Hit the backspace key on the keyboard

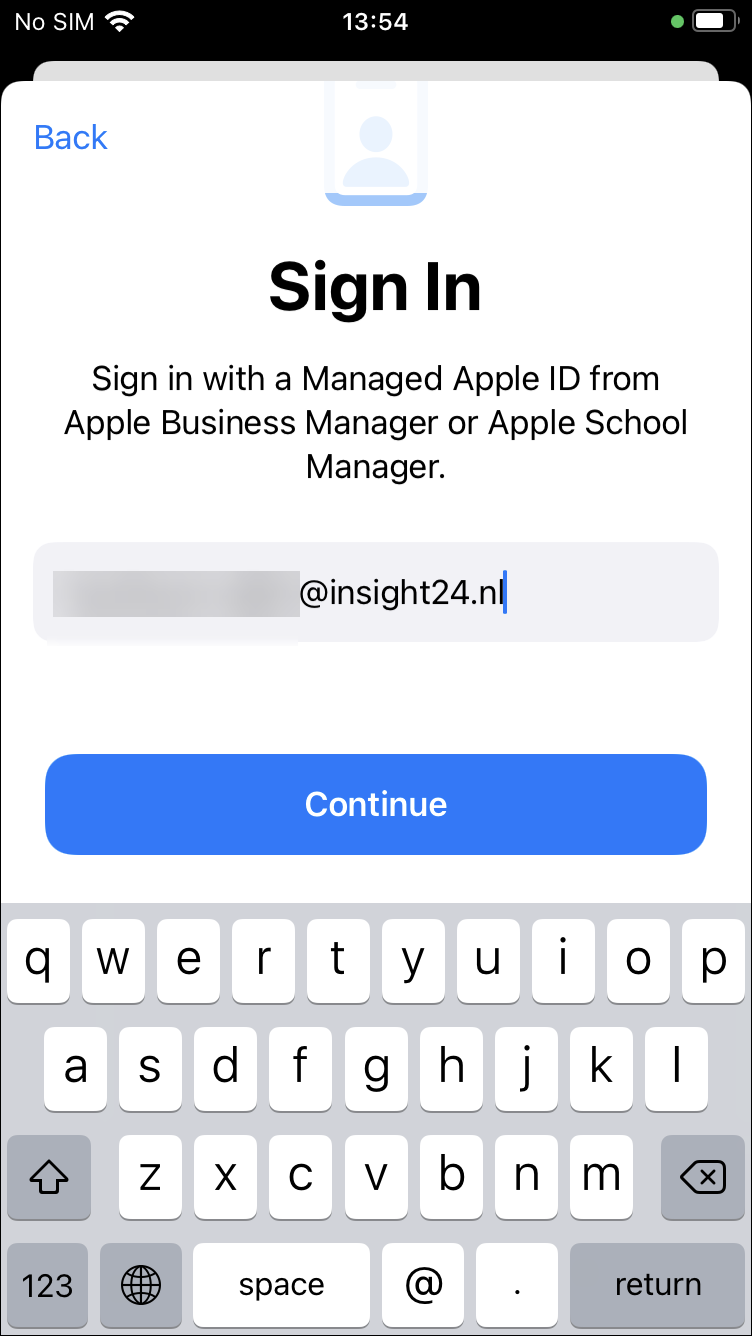(x=702, y=1177)
